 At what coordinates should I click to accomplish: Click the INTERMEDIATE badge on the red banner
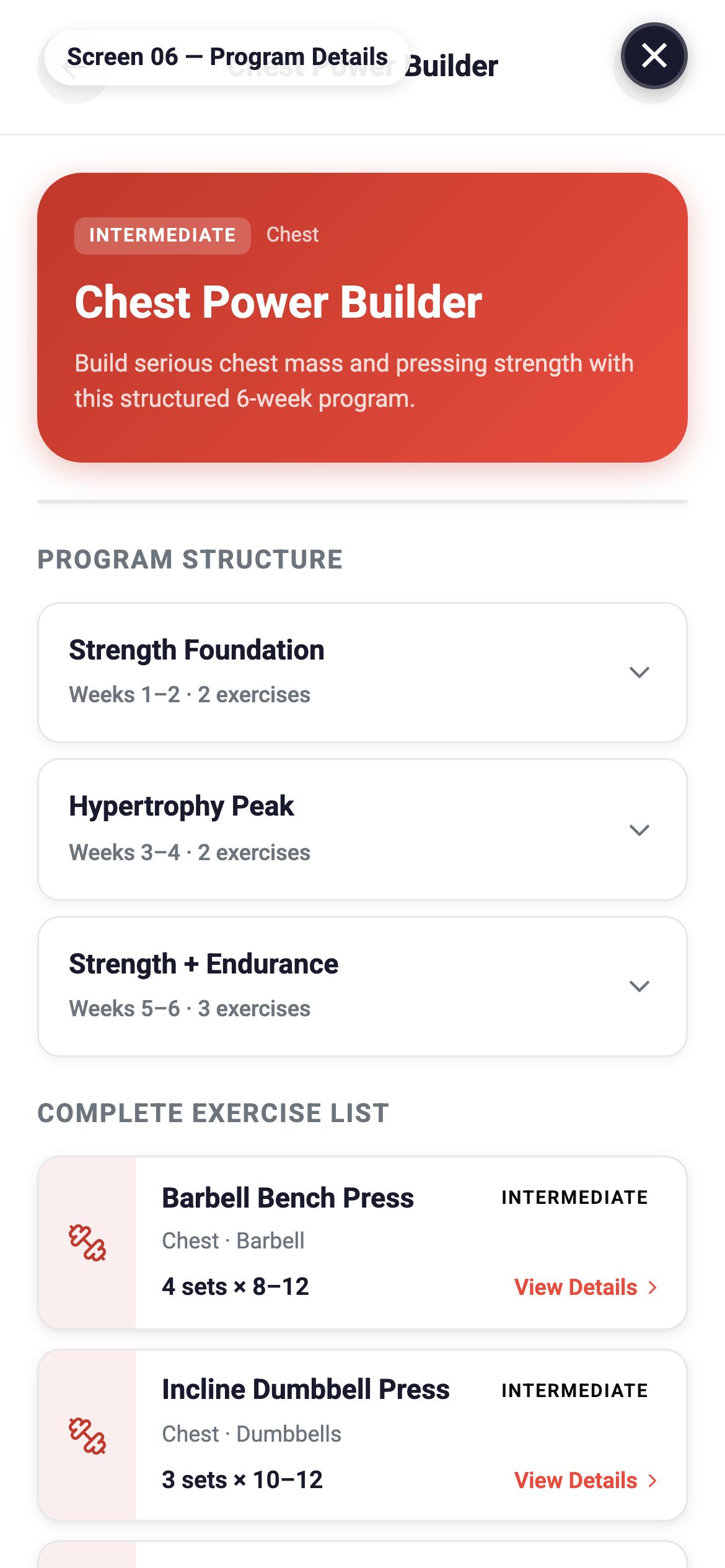(x=163, y=235)
